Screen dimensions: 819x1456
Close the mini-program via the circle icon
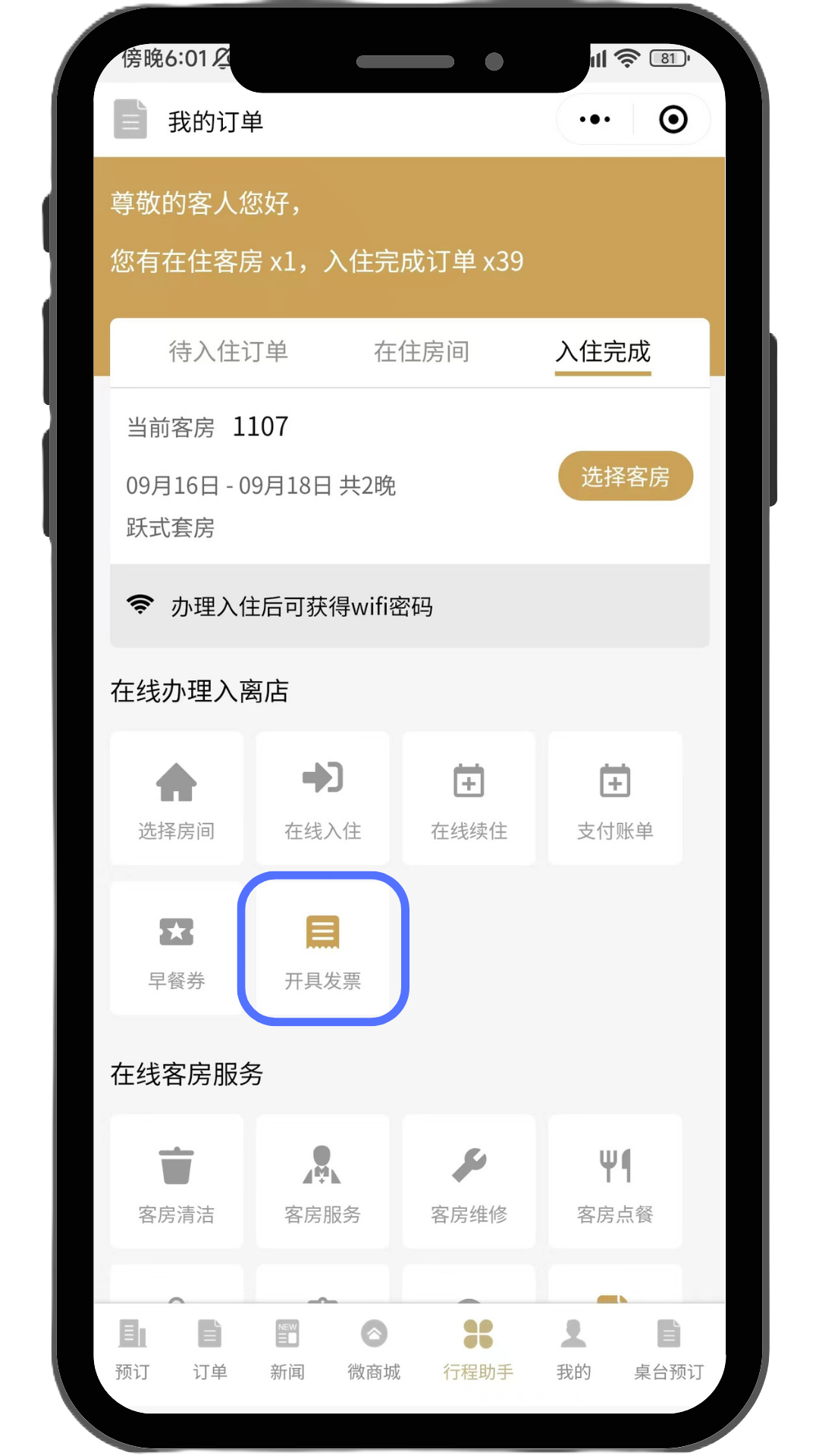point(673,120)
